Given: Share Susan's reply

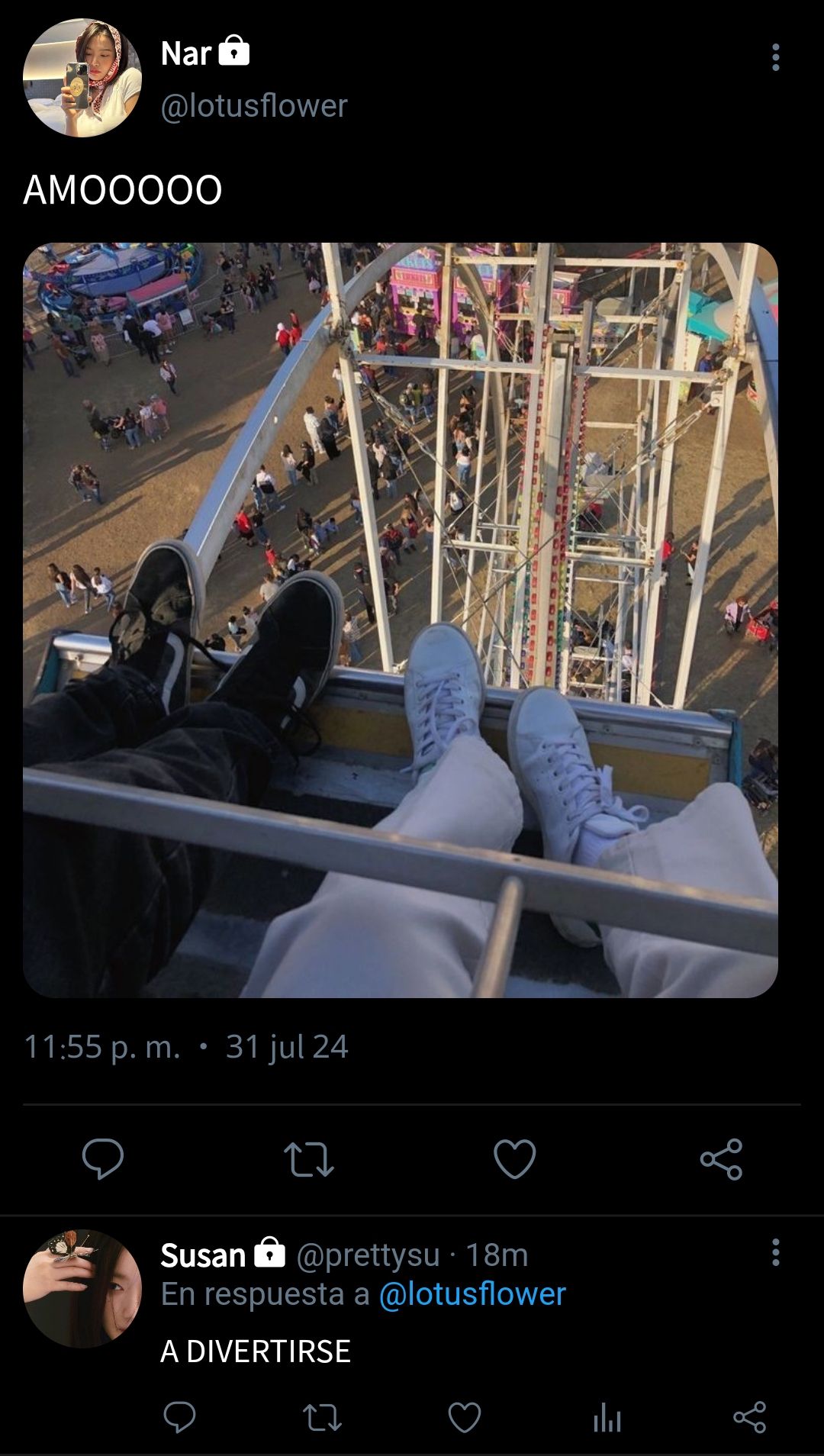Looking at the screenshot, I should pos(749,1417).
